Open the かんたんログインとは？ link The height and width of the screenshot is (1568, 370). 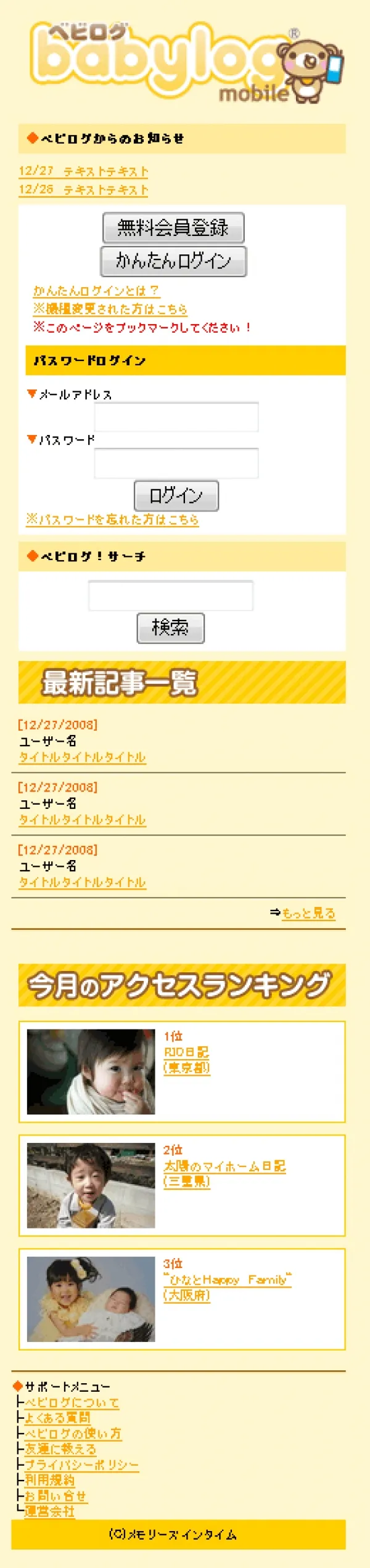96,291
